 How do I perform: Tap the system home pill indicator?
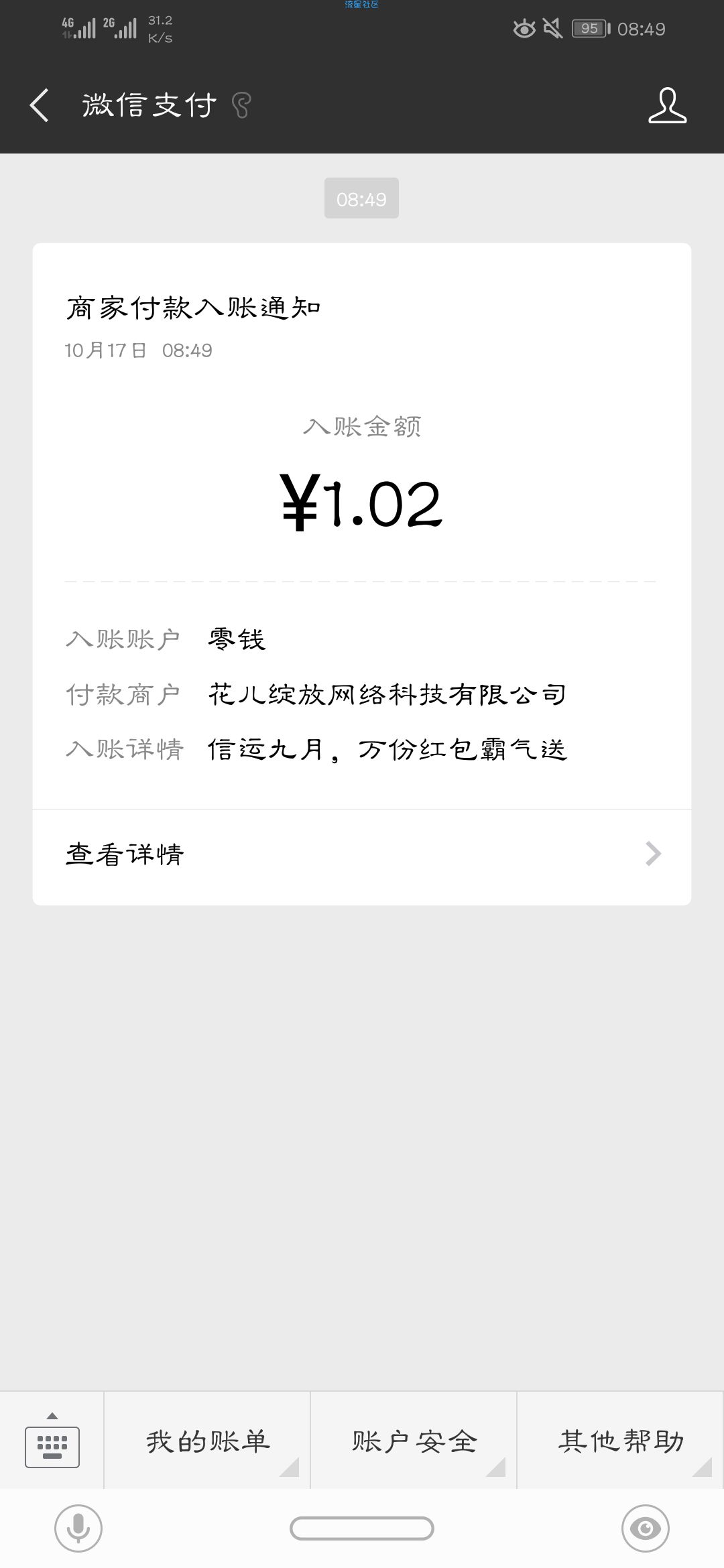pos(362,1528)
